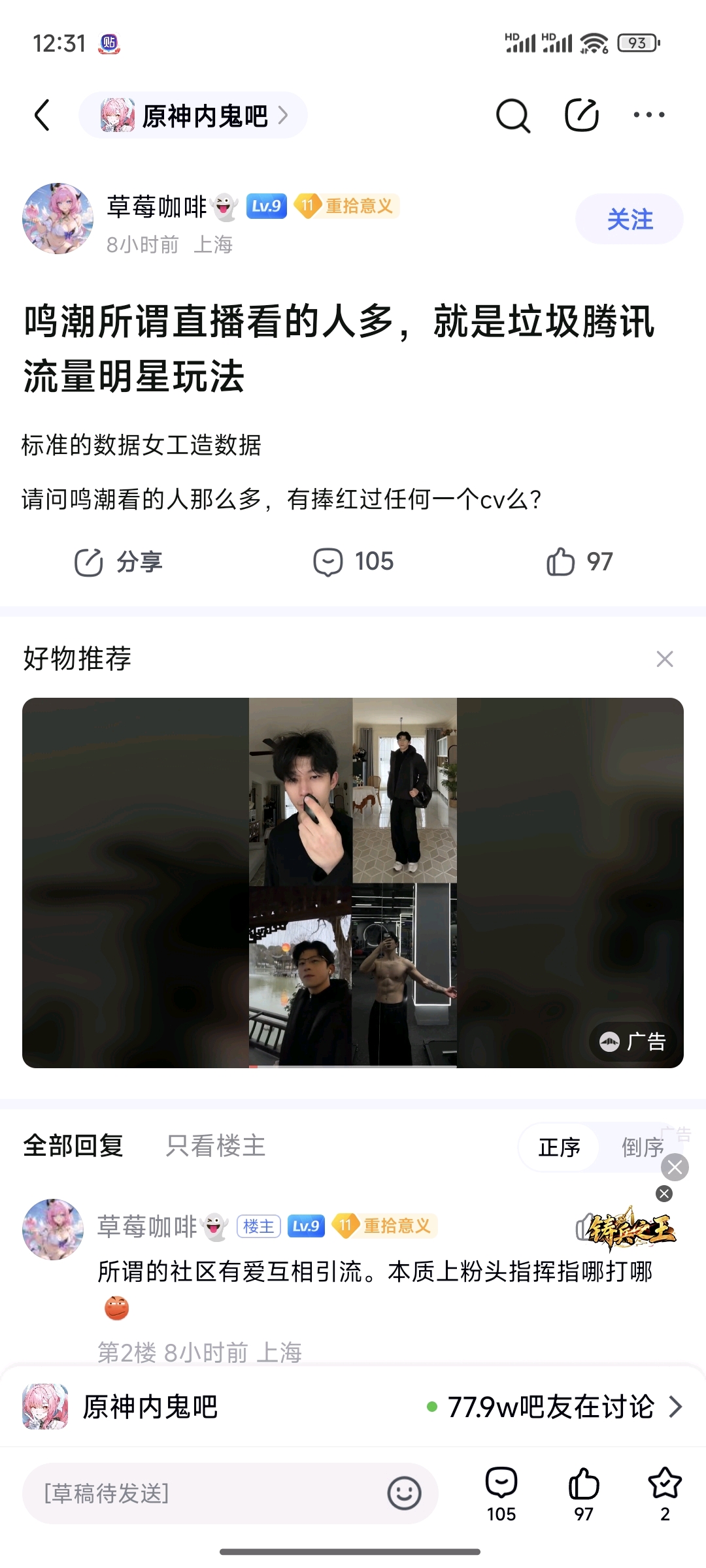Like the post with the 97 thumbs-up under it

(x=579, y=562)
